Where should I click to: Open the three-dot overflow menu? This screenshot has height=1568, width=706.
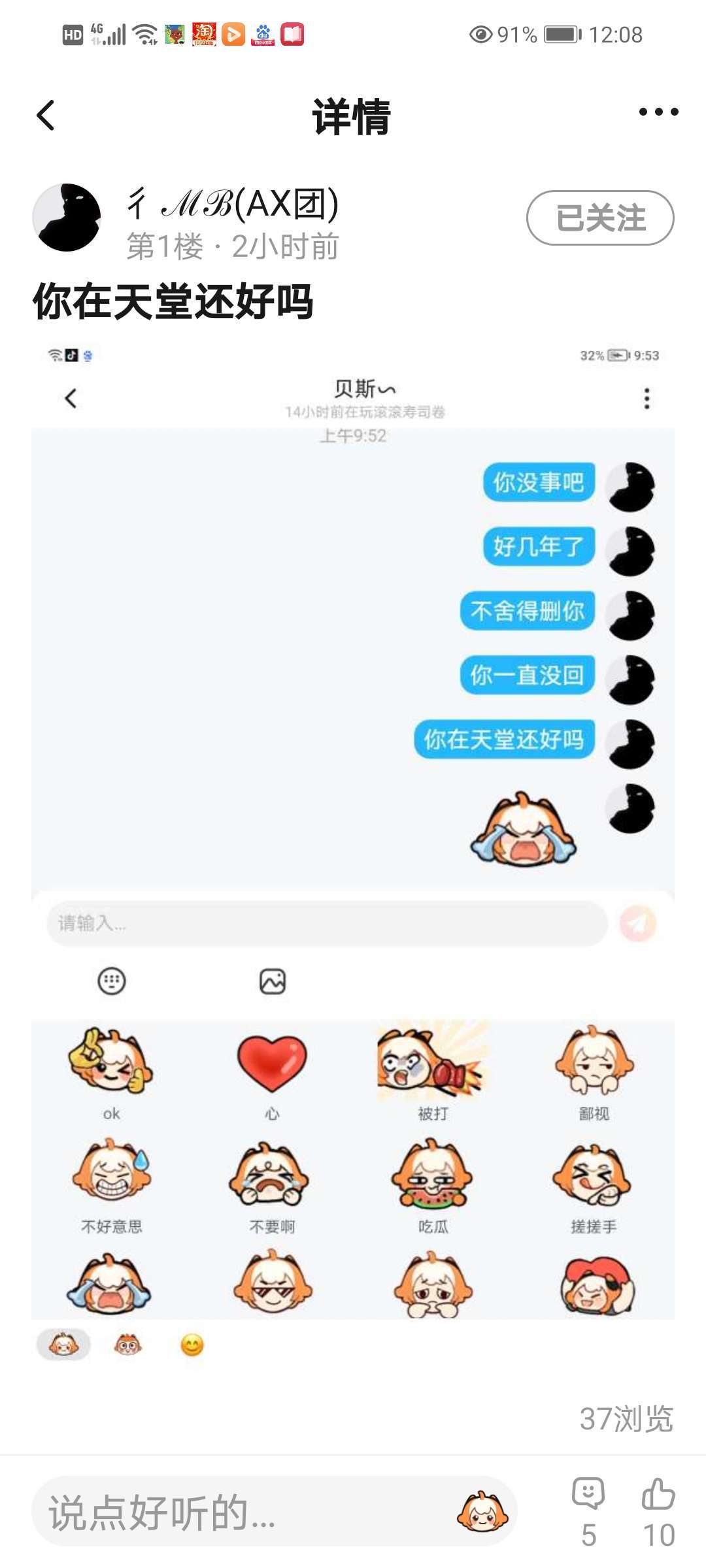pos(658,112)
